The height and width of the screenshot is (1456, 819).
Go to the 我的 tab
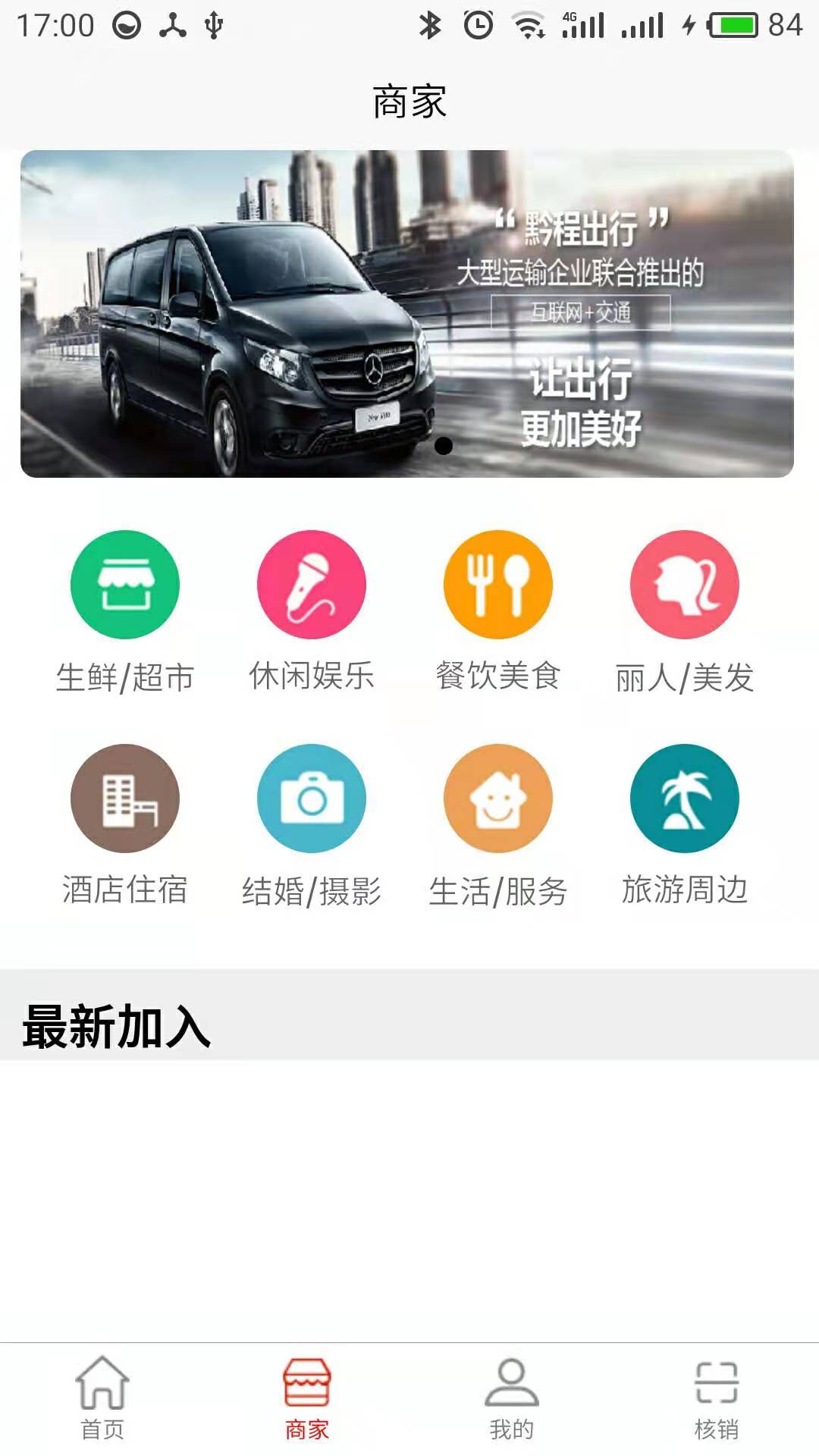point(512,1398)
